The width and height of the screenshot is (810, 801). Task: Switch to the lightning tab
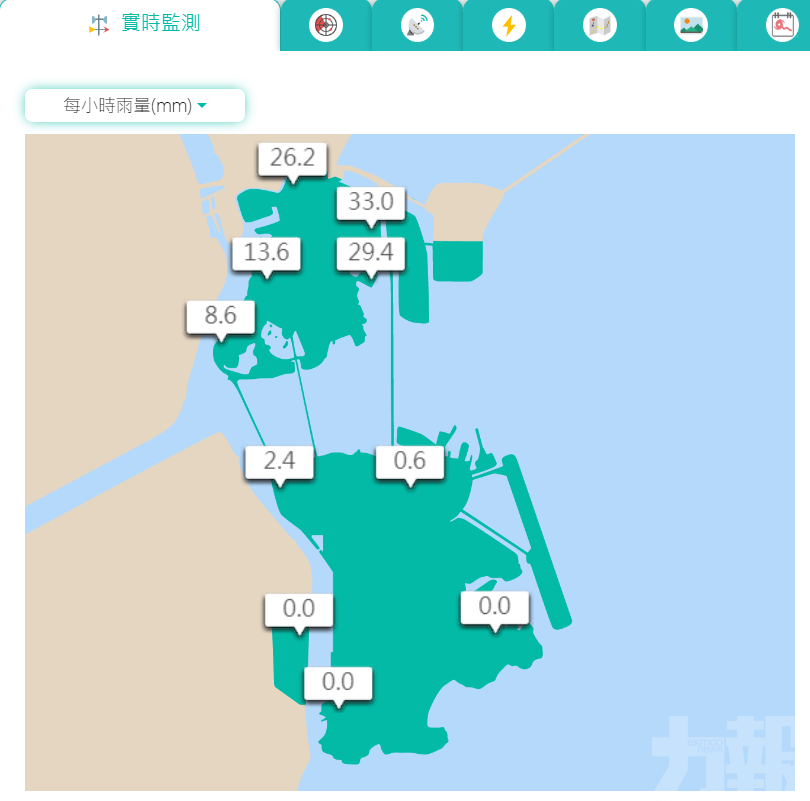508,25
